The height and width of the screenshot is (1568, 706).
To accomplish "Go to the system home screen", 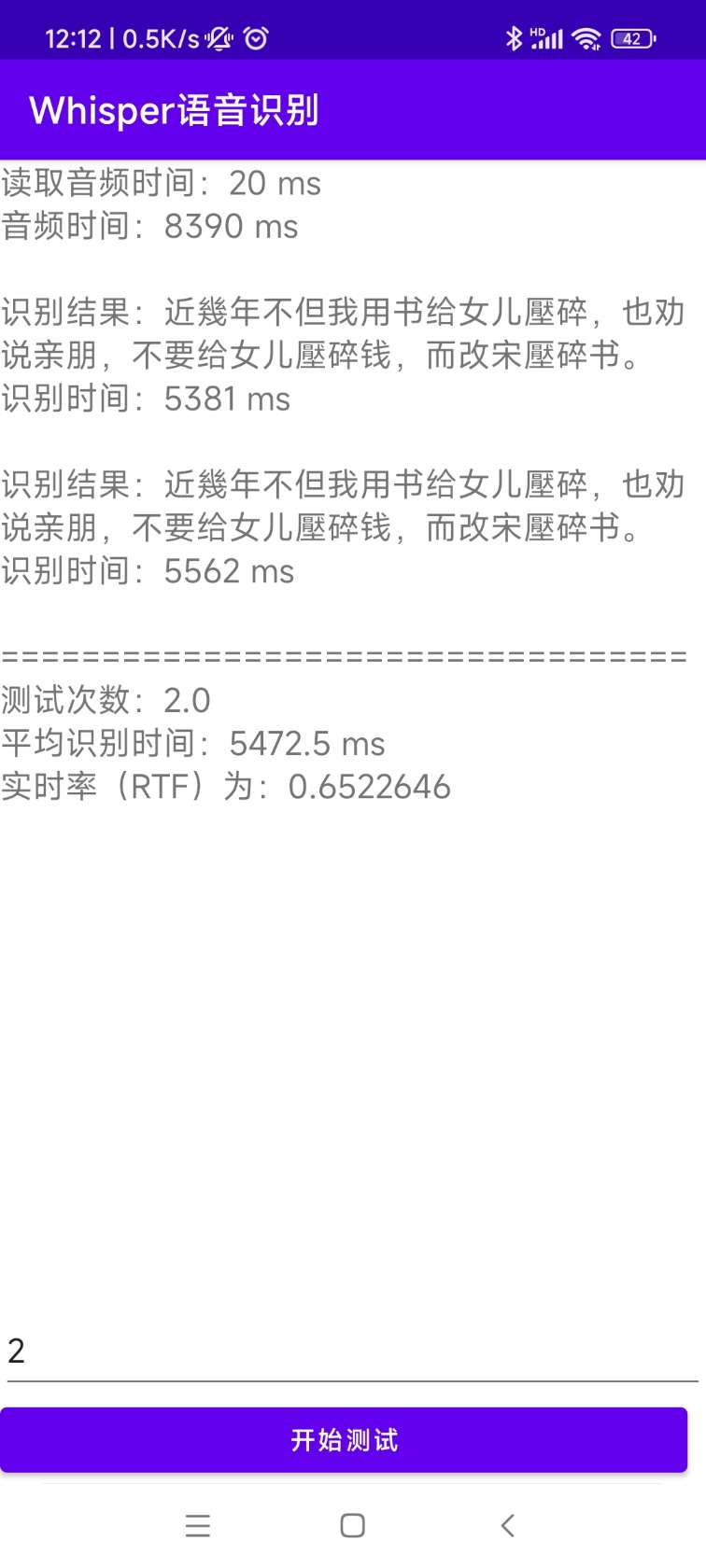I will [x=352, y=1526].
